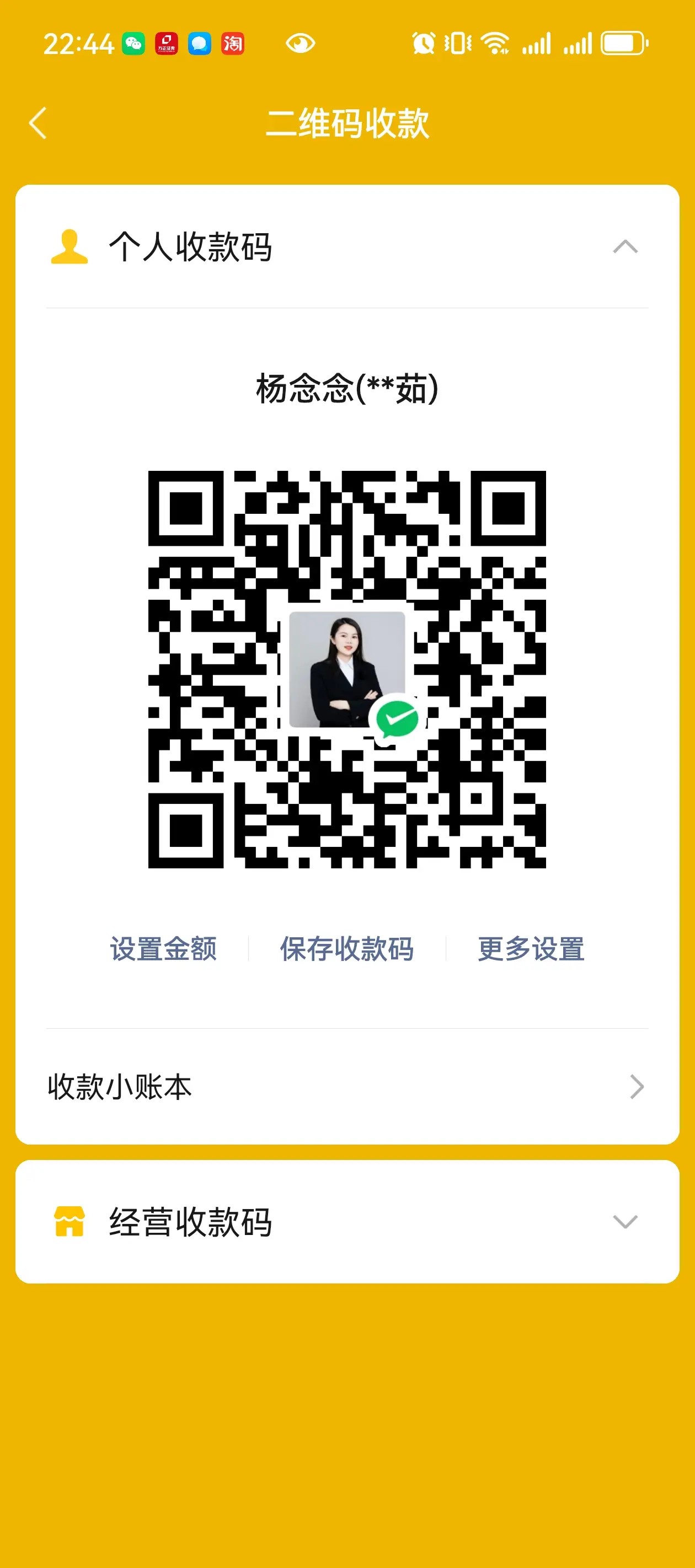Save the code via 保存收款码
695x1568 pixels.
click(x=347, y=948)
